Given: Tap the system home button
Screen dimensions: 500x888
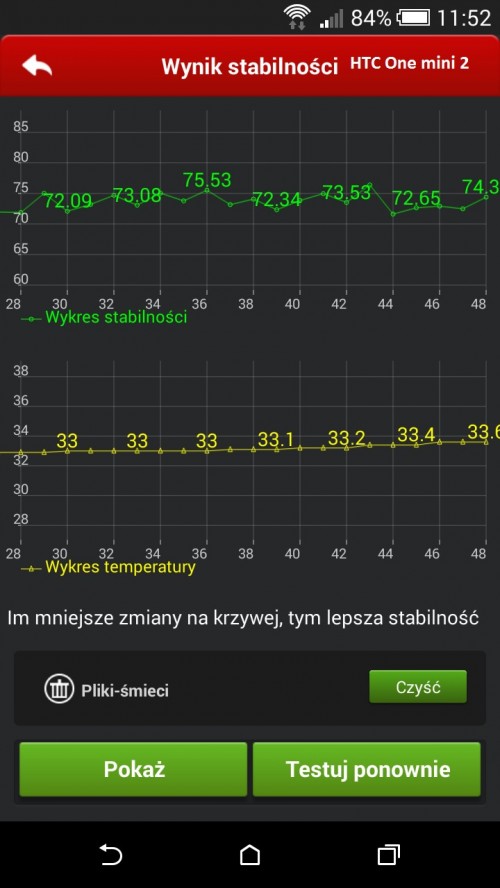Looking at the screenshot, I should click(250, 855).
